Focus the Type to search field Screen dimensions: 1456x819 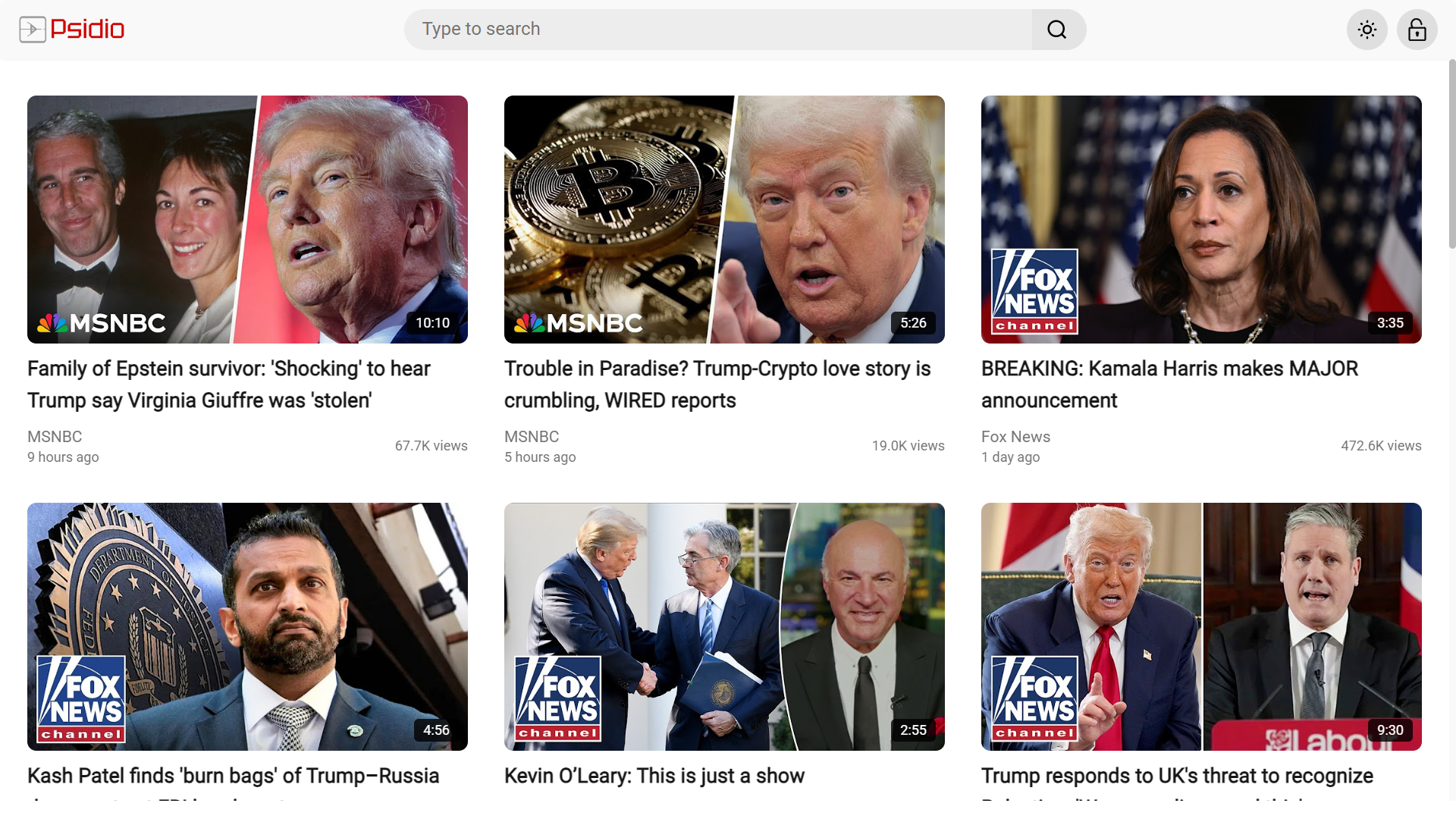click(717, 30)
